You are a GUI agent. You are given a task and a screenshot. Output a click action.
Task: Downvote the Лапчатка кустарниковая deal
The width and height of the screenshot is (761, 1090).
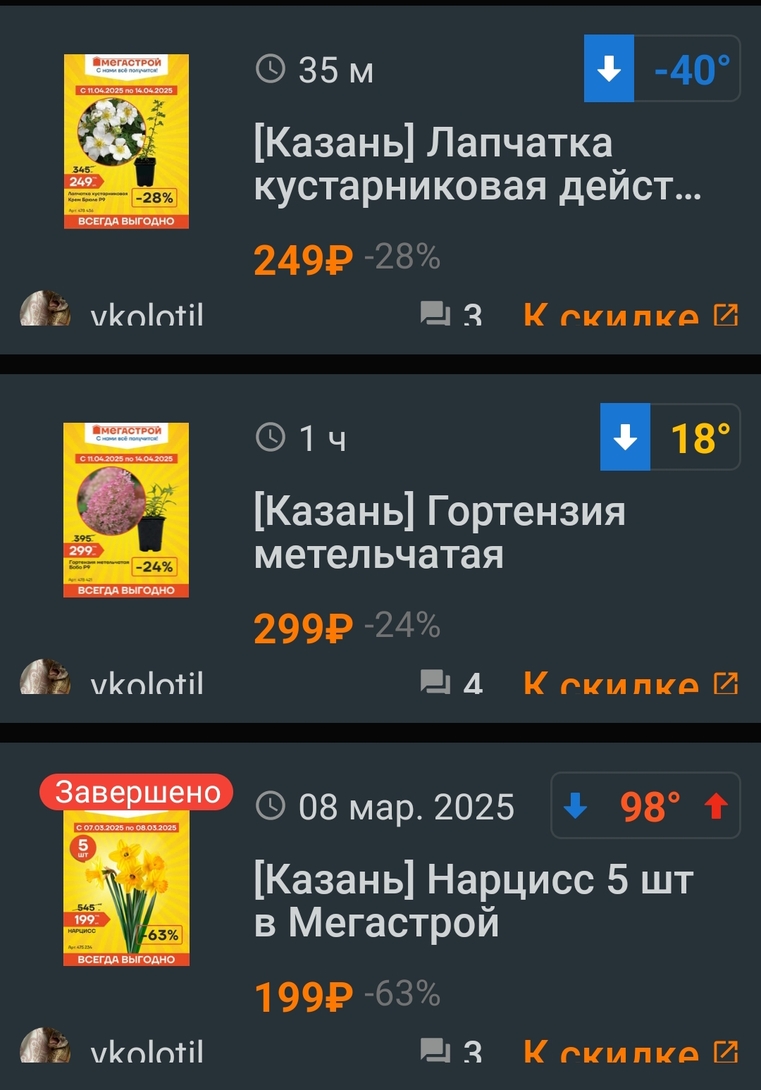pos(610,69)
